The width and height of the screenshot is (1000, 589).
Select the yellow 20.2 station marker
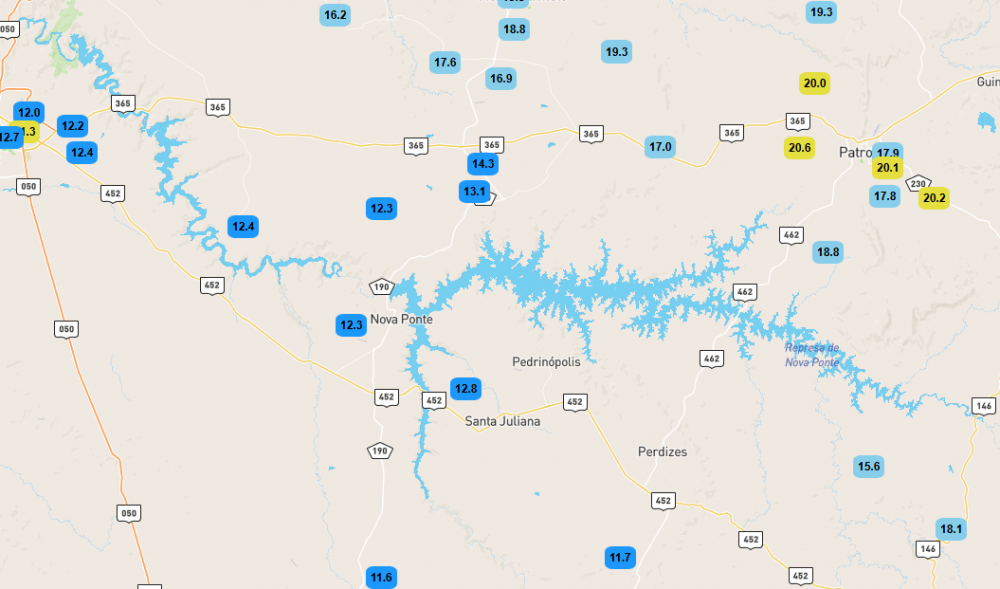pyautogui.click(x=934, y=198)
